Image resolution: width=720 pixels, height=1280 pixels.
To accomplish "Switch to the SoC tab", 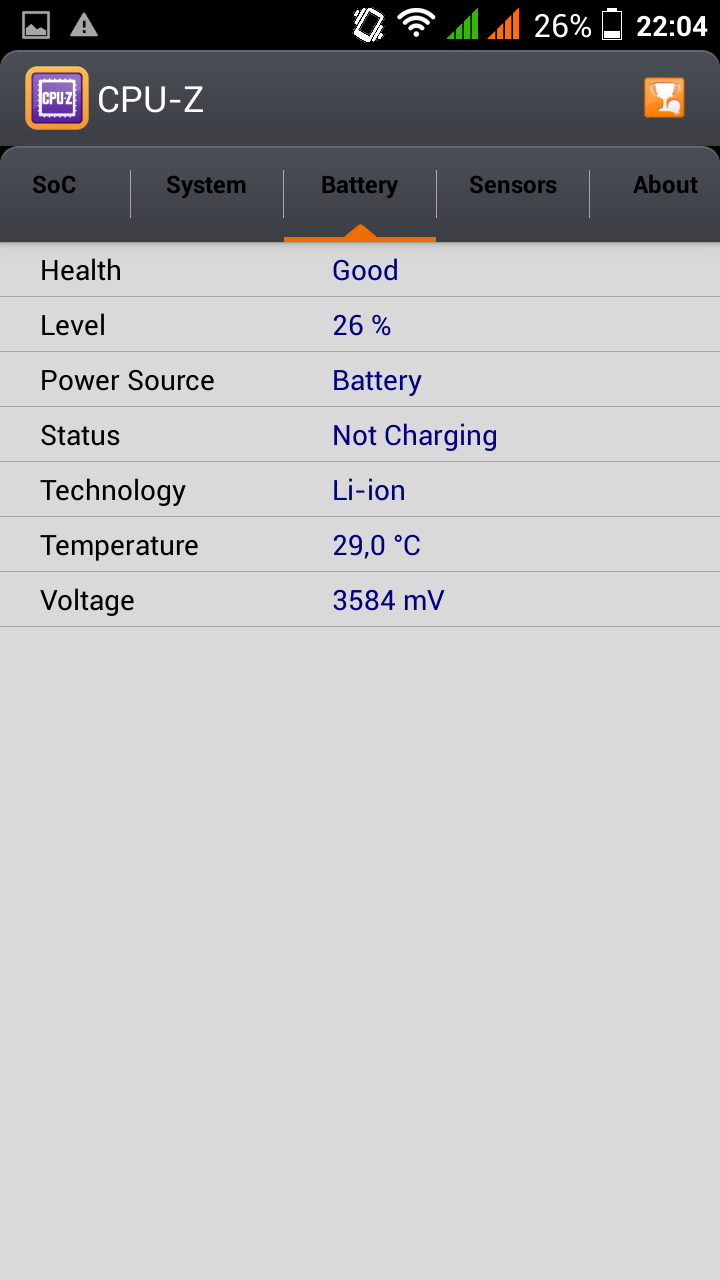I will point(55,186).
